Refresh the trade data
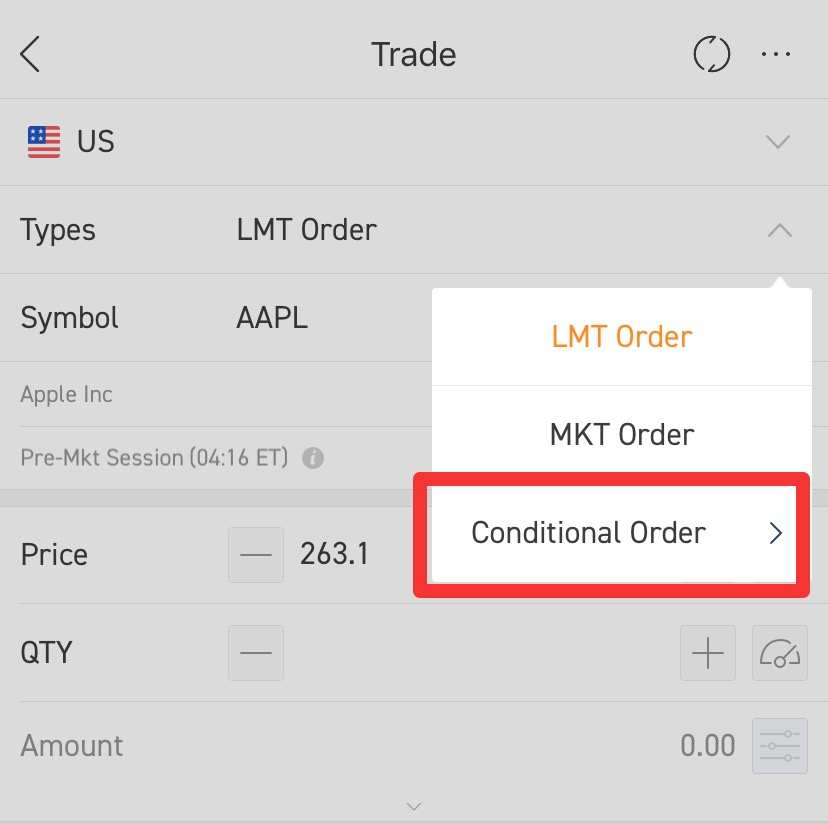 pos(711,54)
